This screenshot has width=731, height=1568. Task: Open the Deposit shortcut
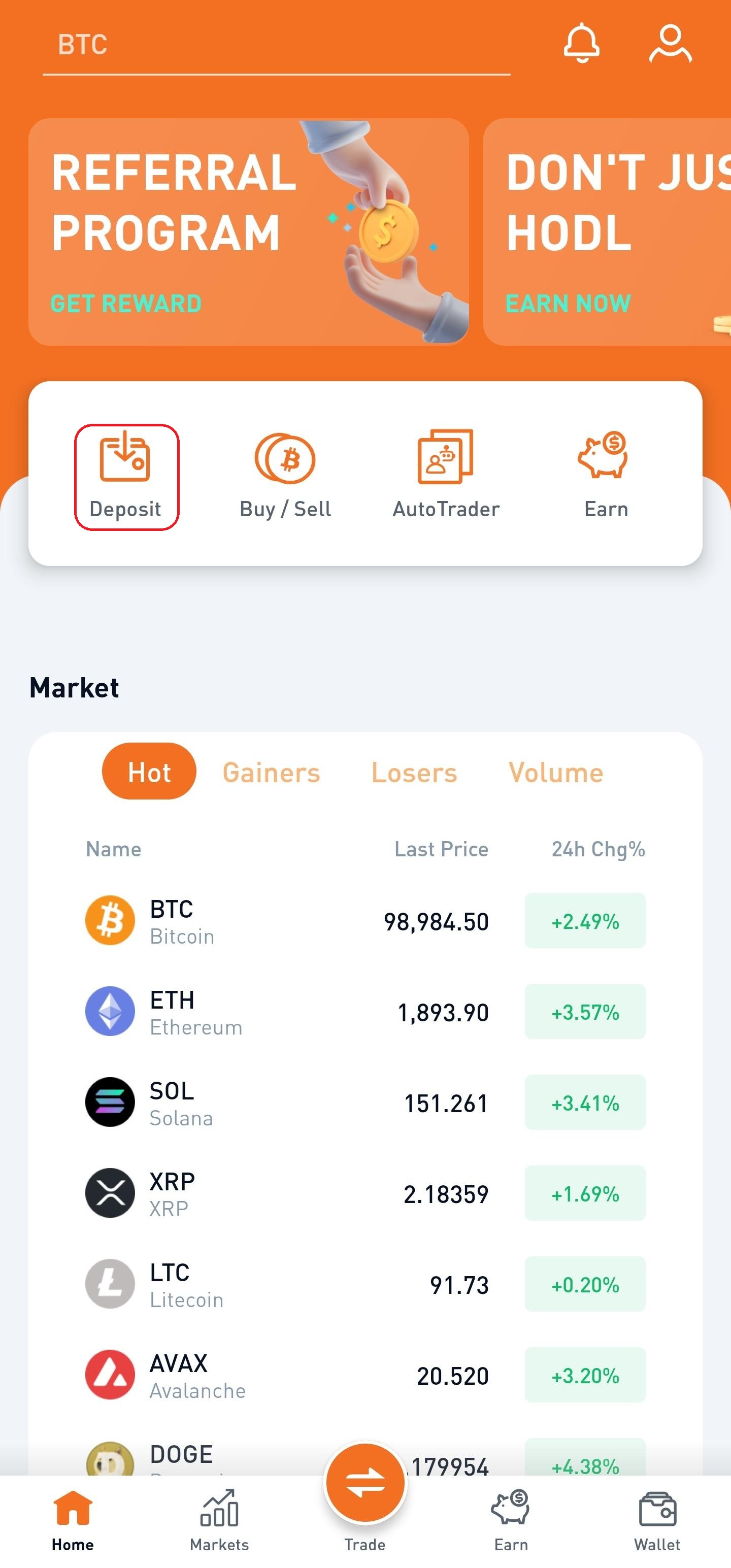point(126,477)
